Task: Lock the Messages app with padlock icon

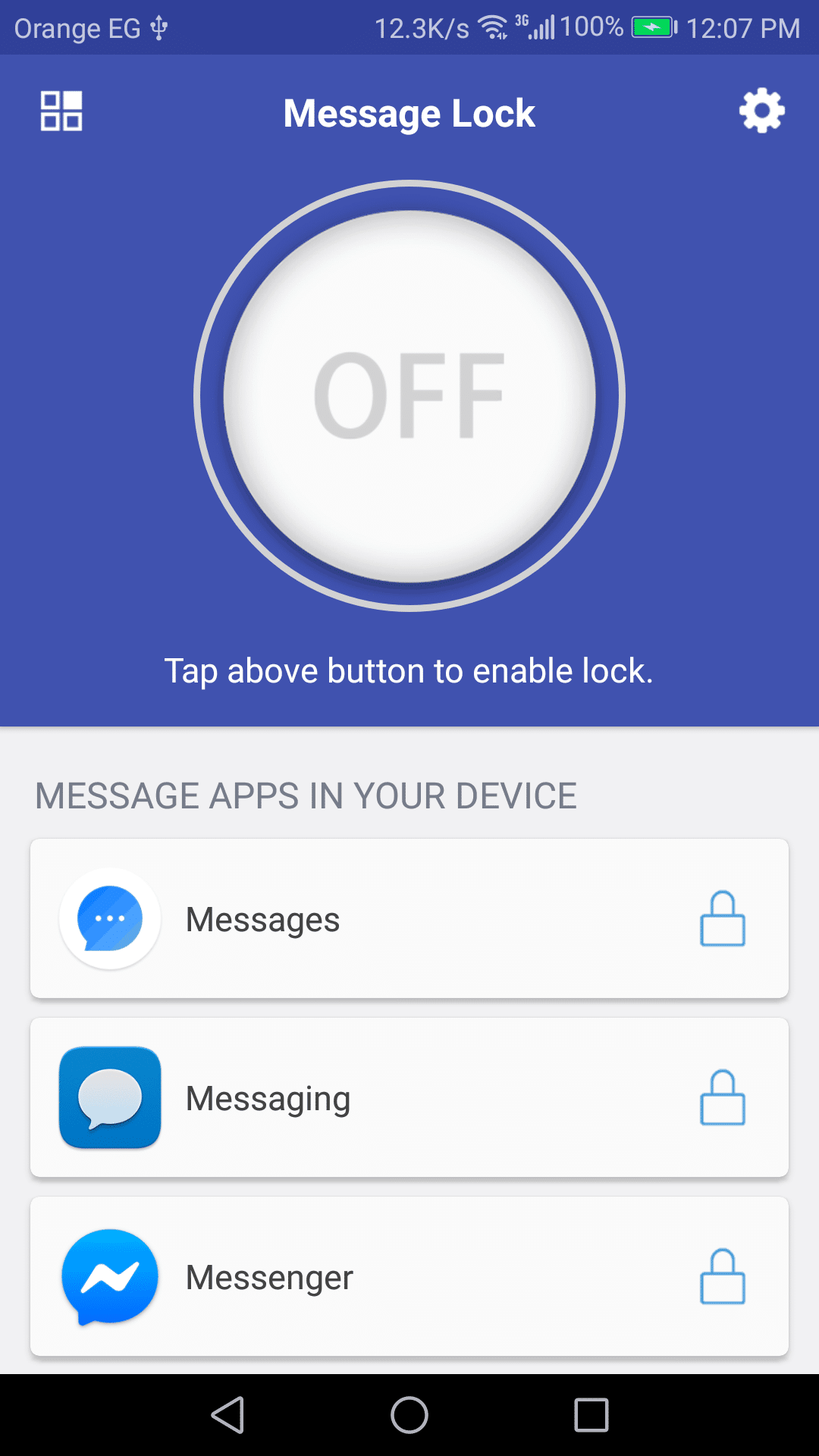Action: click(722, 918)
